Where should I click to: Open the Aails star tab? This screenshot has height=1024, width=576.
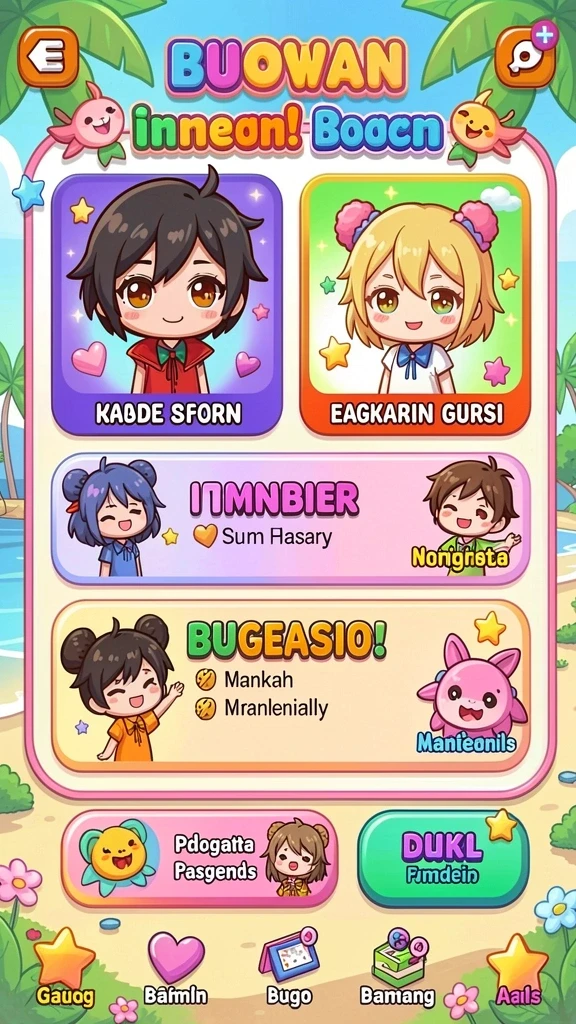point(518,969)
